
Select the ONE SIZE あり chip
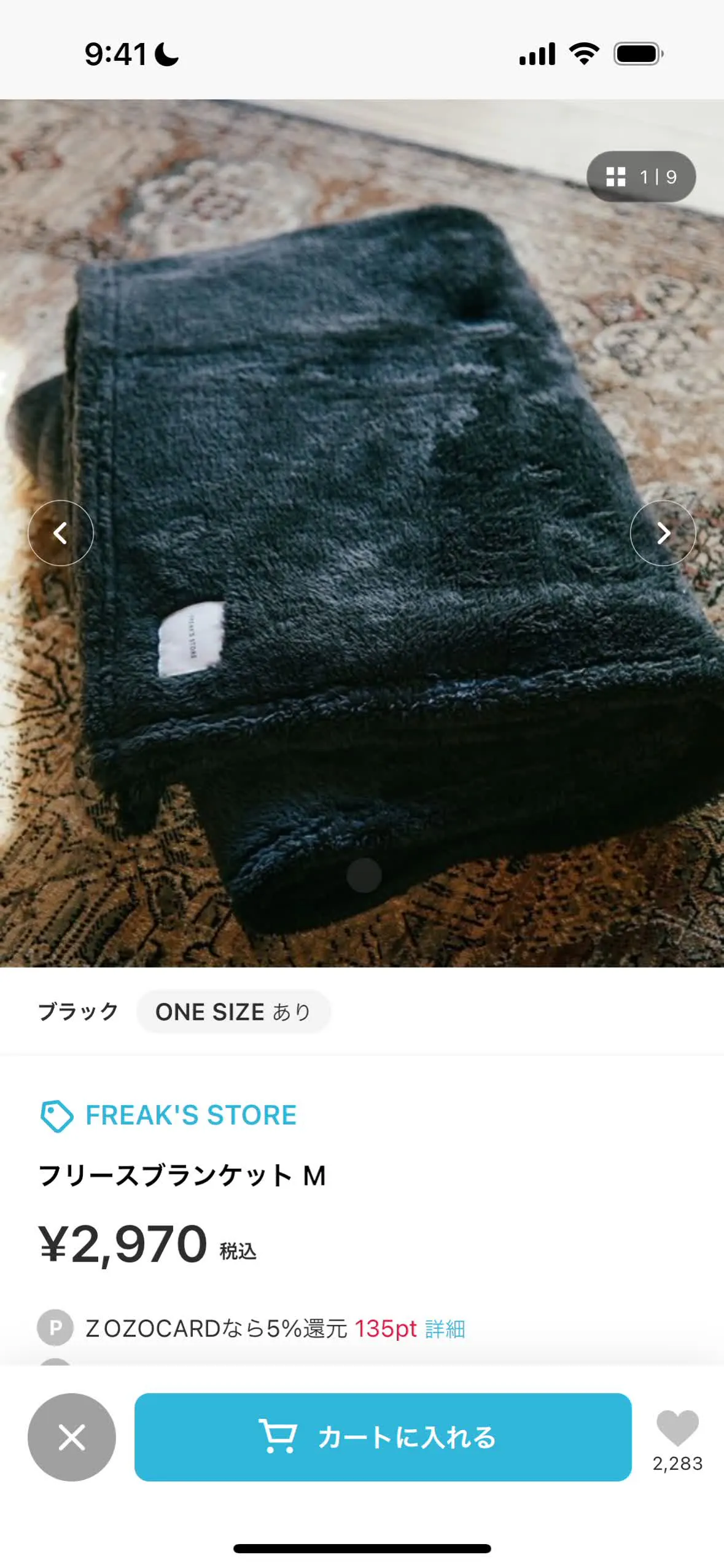233,1011
